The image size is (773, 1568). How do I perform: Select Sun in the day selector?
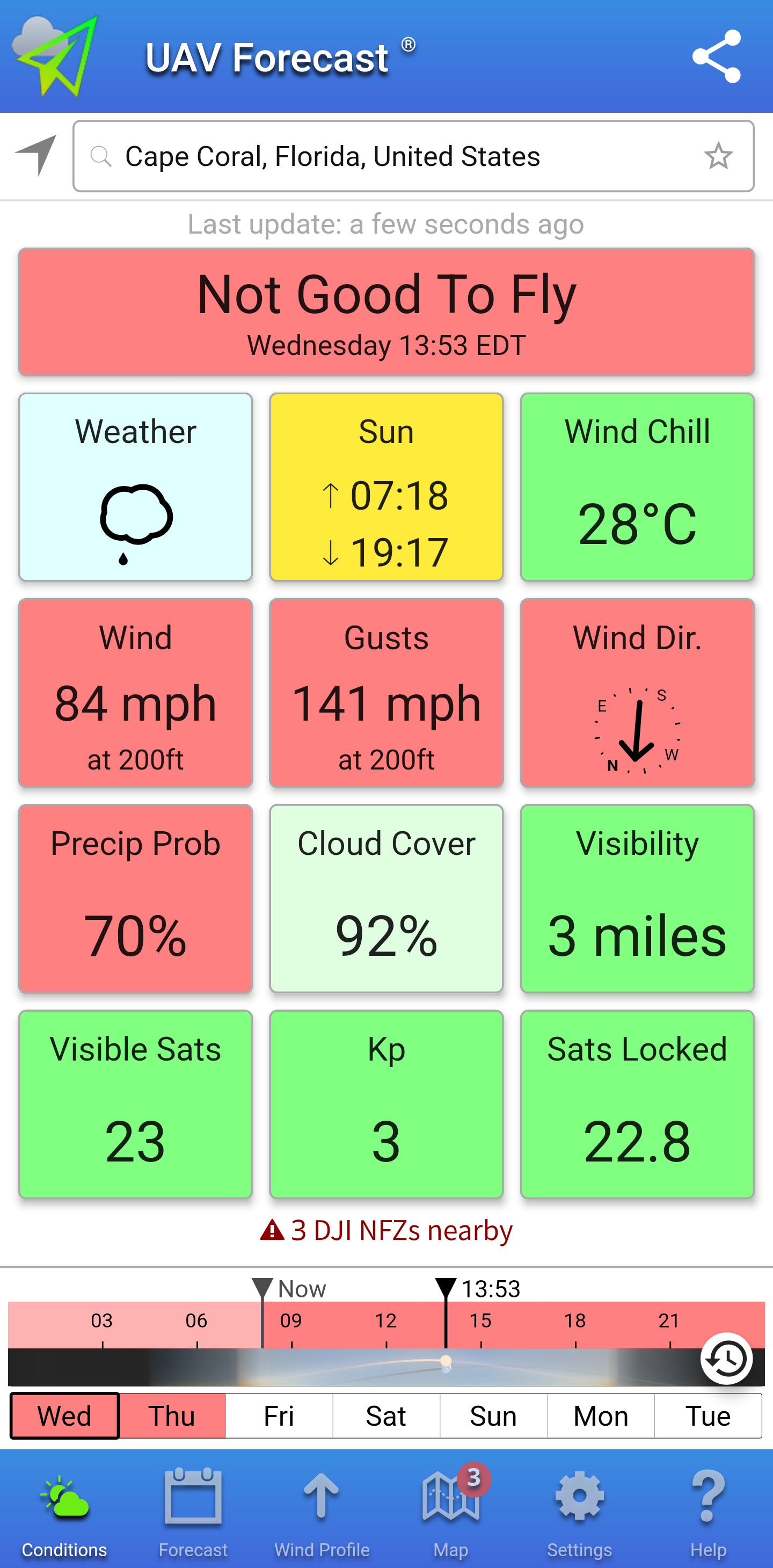[x=493, y=1416]
